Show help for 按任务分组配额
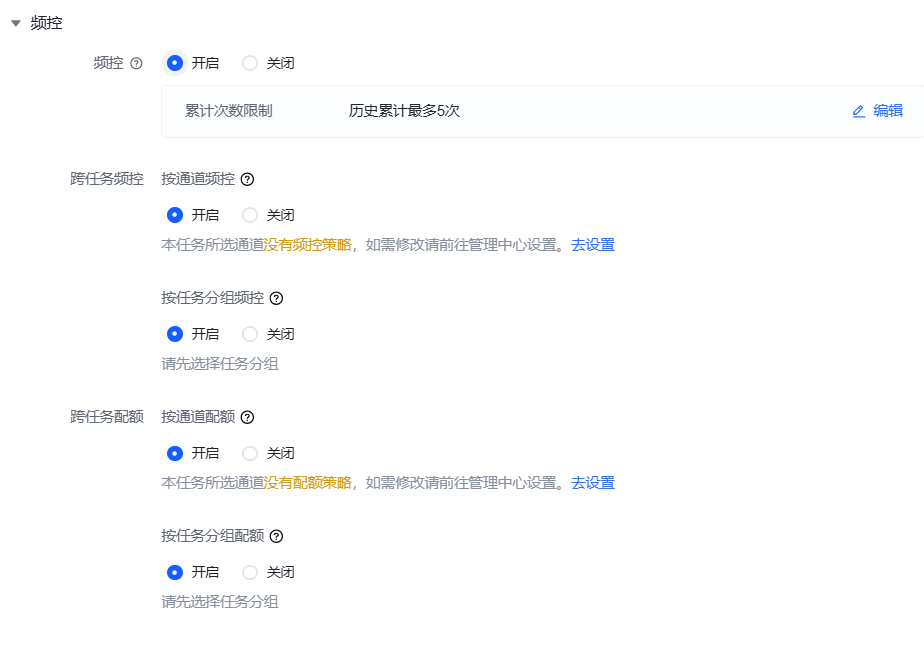 pyautogui.click(x=277, y=536)
